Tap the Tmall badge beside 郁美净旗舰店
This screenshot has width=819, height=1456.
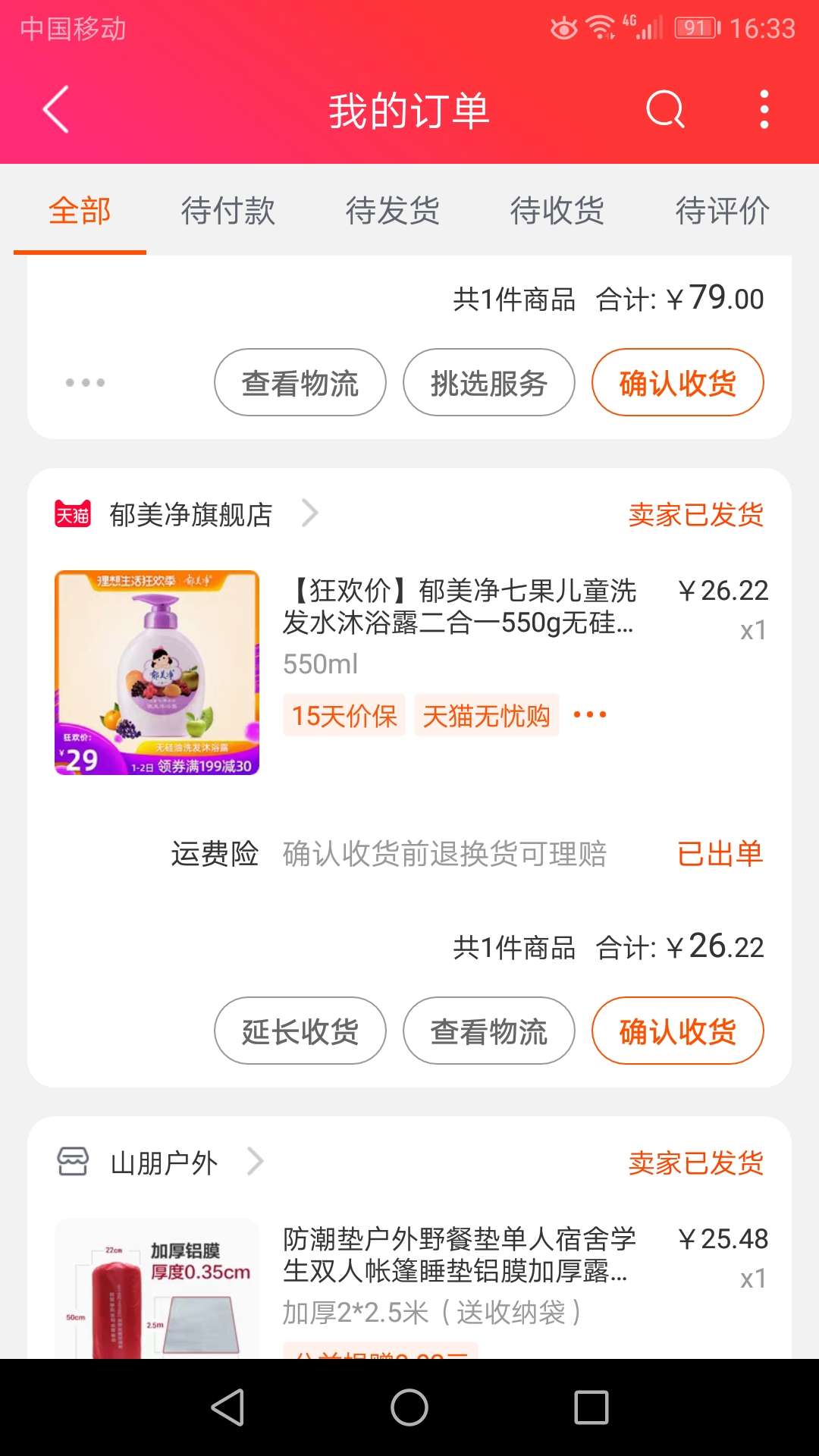click(72, 513)
